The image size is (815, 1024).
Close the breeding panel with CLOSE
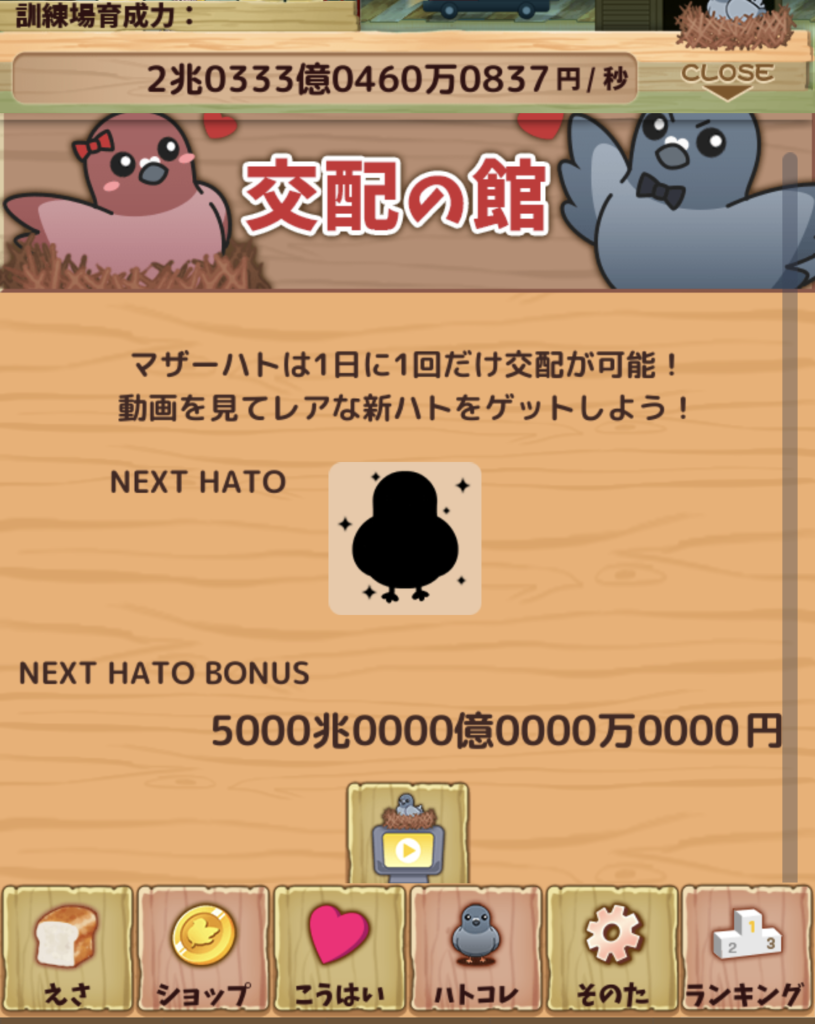pos(727,78)
